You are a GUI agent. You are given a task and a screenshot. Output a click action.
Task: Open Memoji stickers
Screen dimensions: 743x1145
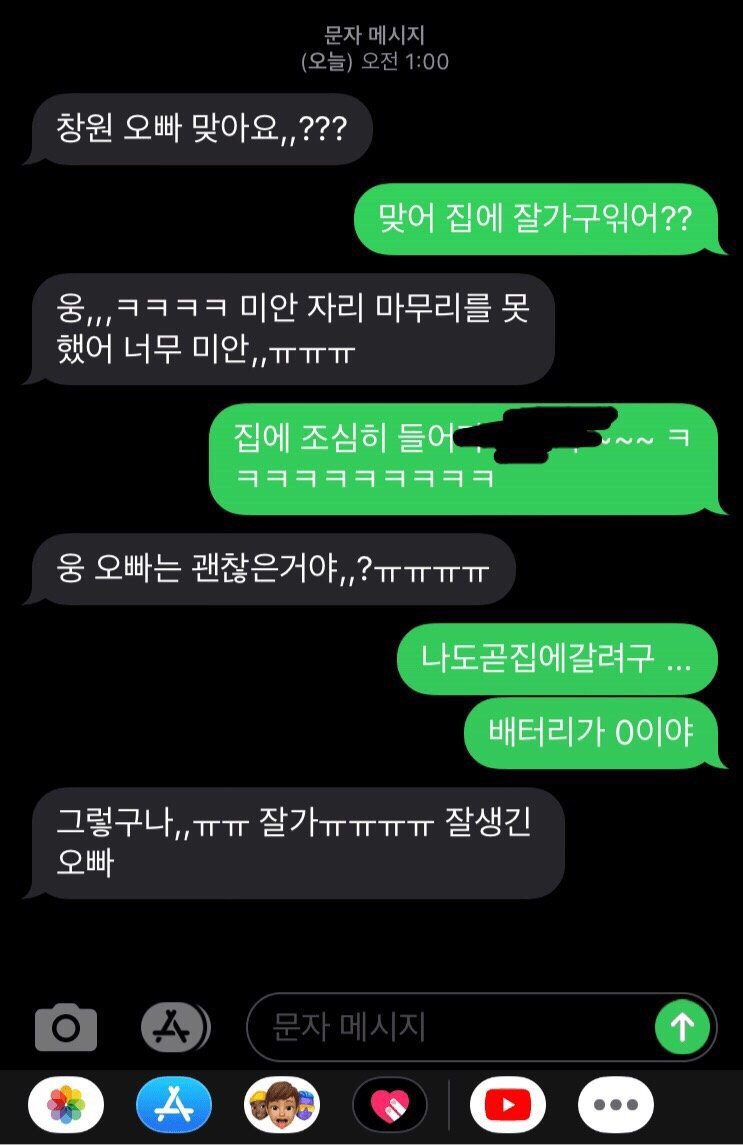[282, 1105]
